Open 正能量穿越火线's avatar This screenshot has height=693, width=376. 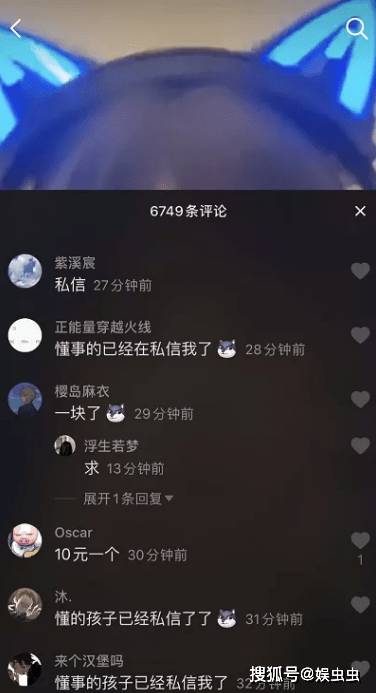pos(25,335)
